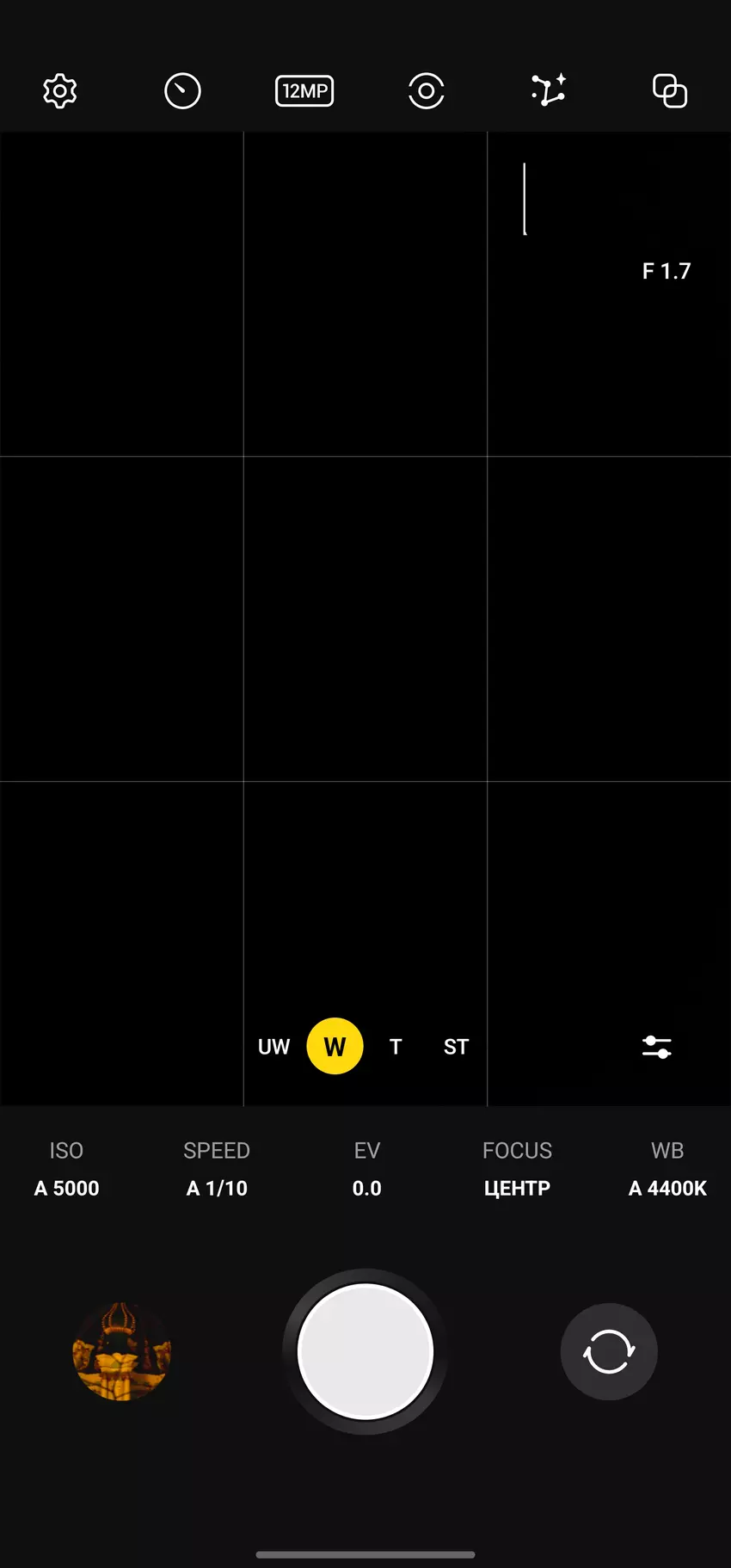Switch to the UW lens
The width and height of the screenshot is (731, 1568).
[273, 1047]
